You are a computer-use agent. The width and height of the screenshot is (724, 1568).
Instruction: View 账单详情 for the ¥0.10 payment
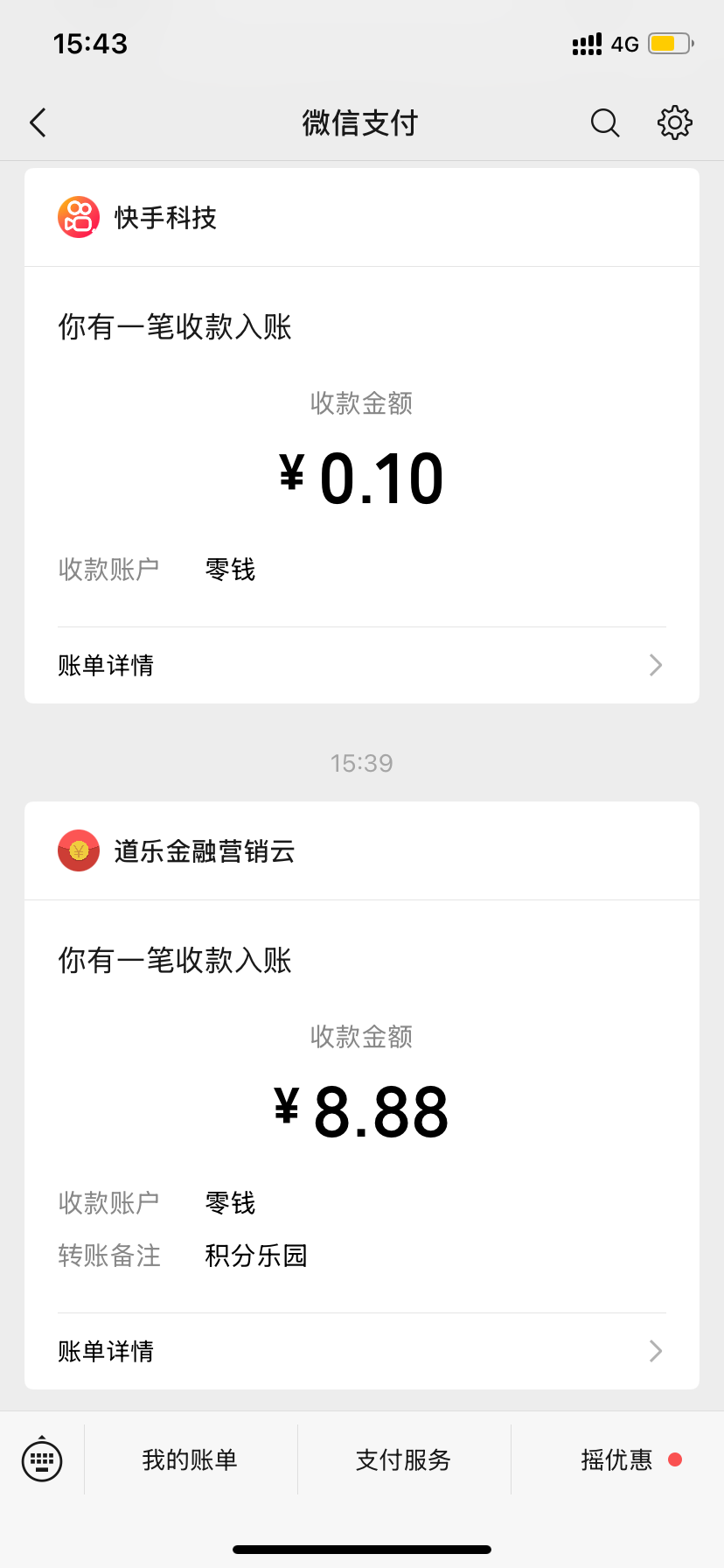361,666
